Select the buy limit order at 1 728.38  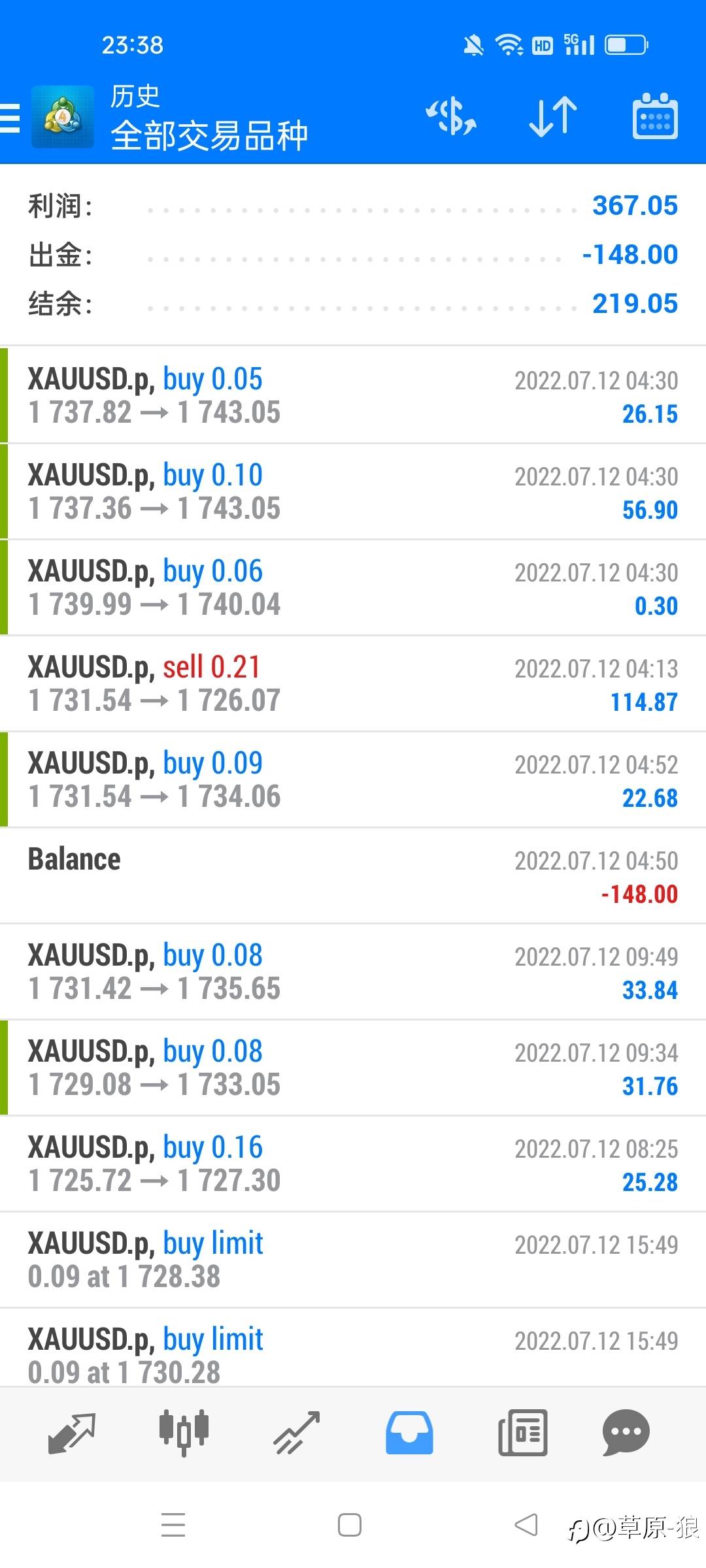pyautogui.click(x=353, y=1260)
